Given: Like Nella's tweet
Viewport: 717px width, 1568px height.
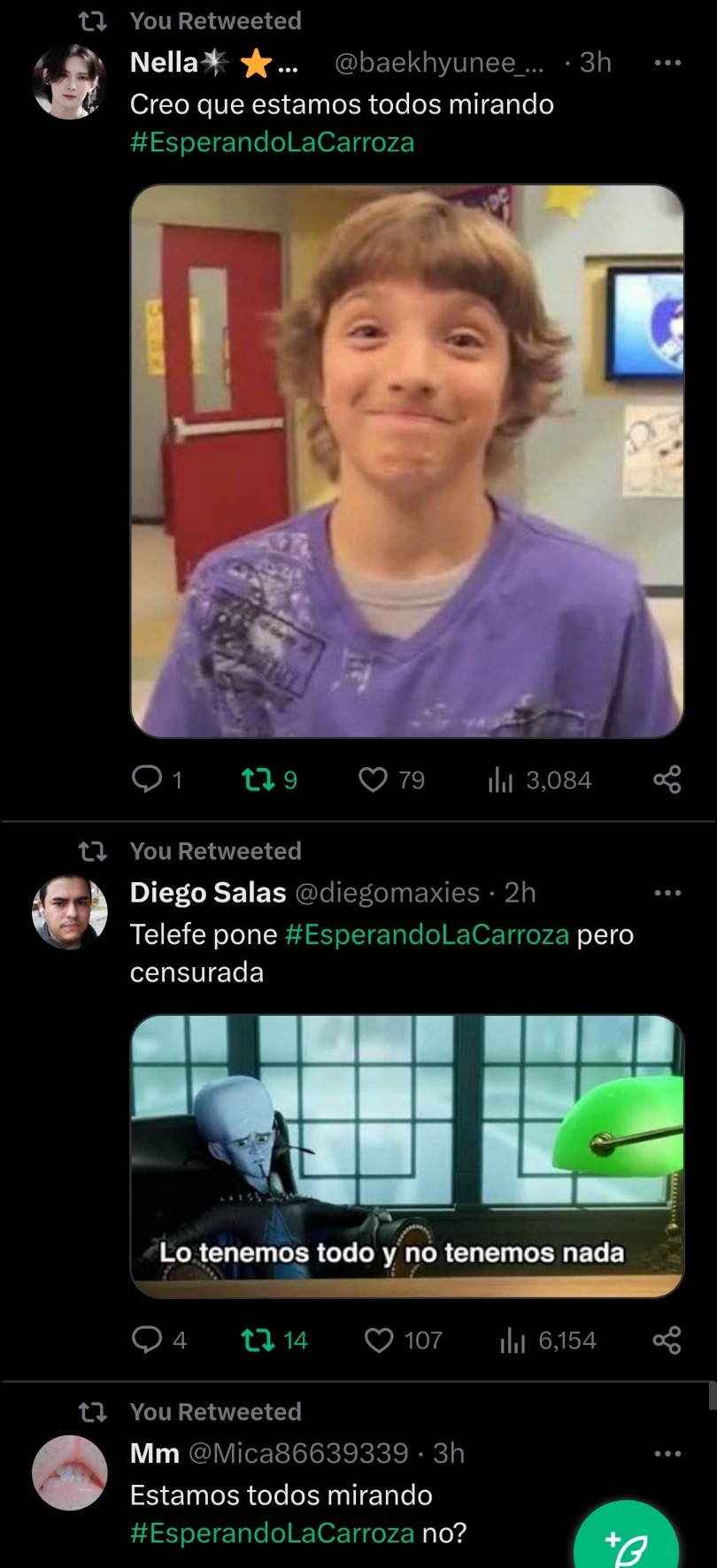Looking at the screenshot, I should pyautogui.click(x=373, y=780).
